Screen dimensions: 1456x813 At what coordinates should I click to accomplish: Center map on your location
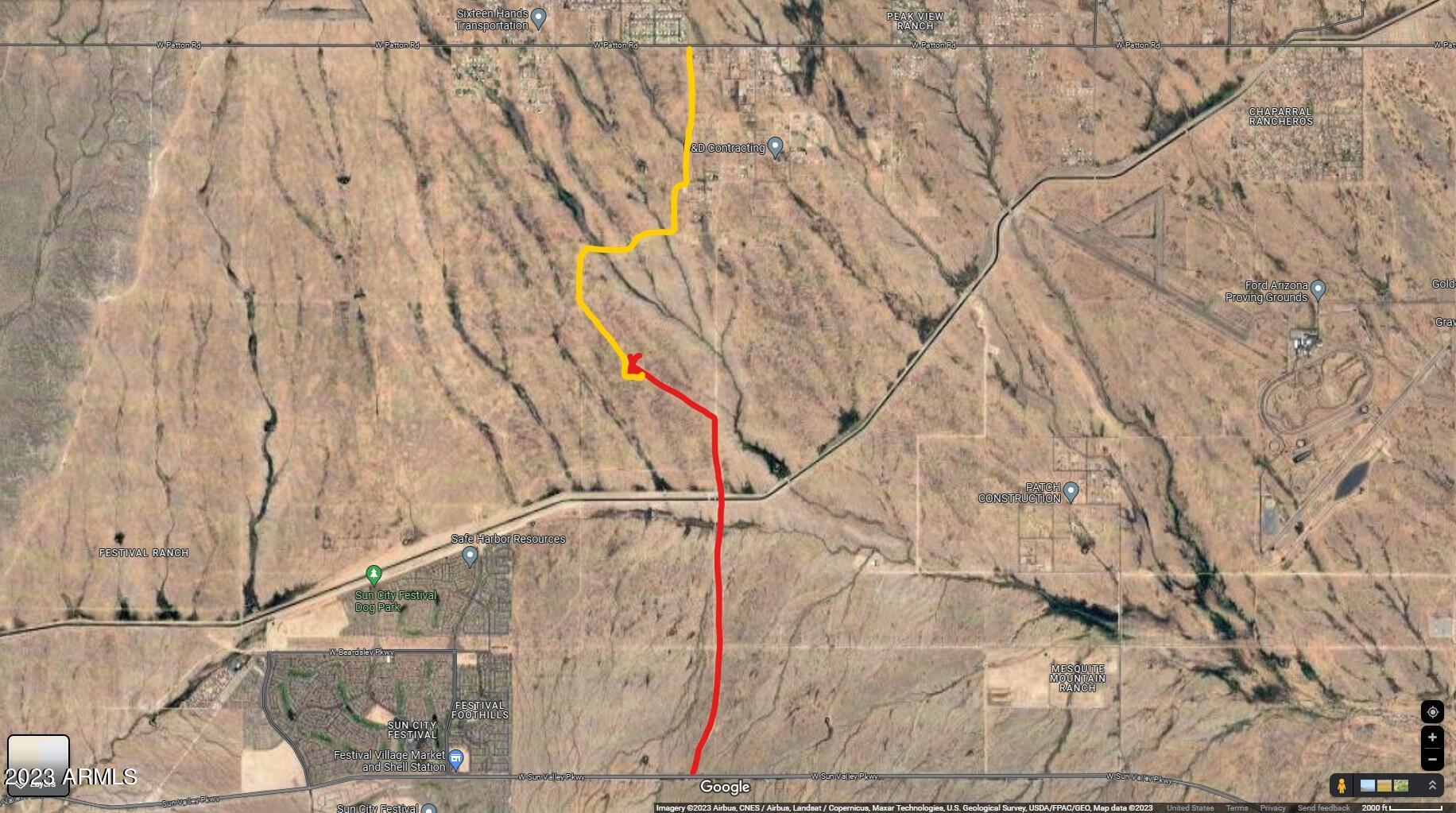pyautogui.click(x=1432, y=712)
